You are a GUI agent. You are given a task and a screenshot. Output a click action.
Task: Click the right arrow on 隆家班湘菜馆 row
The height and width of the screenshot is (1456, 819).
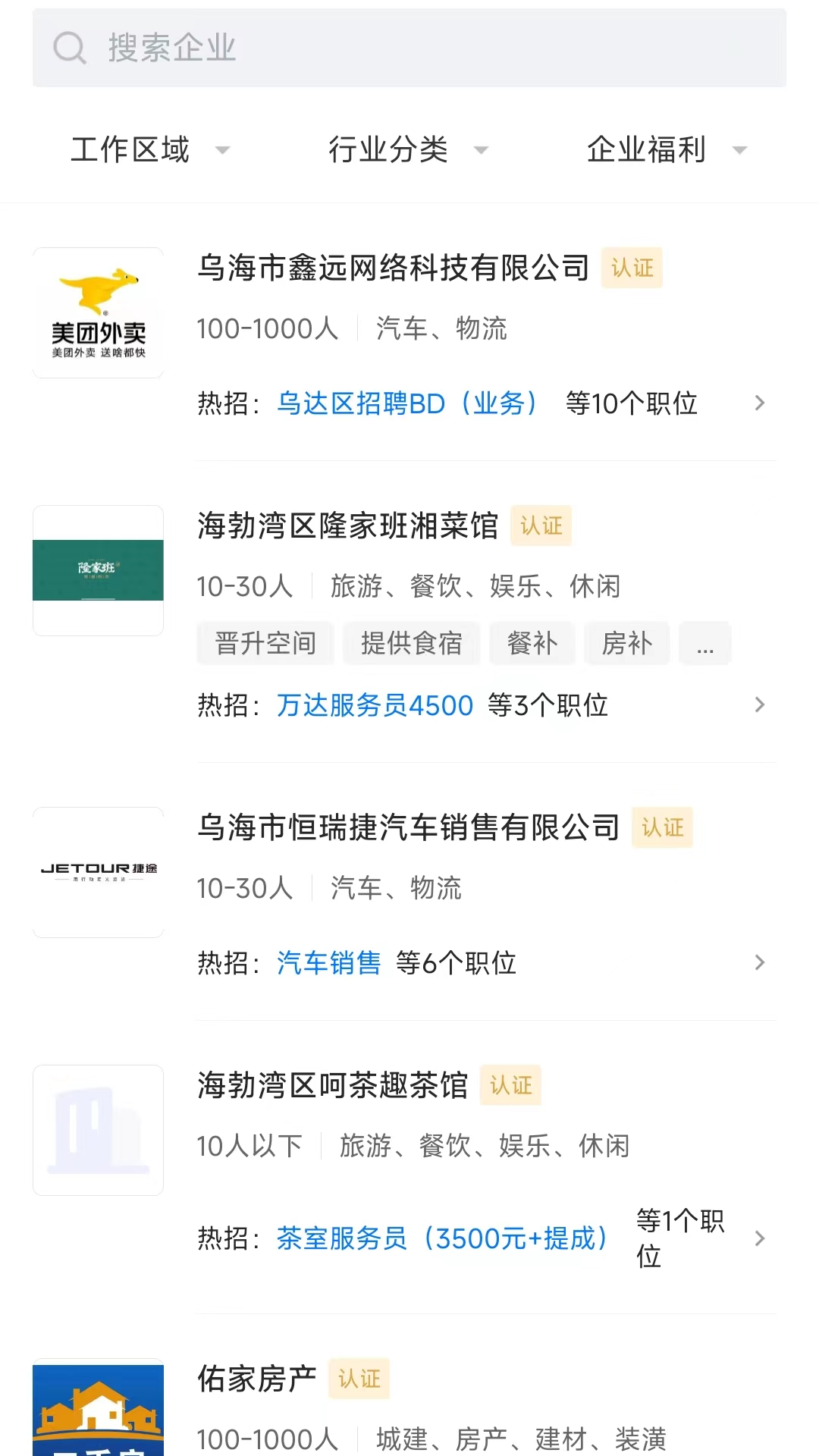[760, 705]
